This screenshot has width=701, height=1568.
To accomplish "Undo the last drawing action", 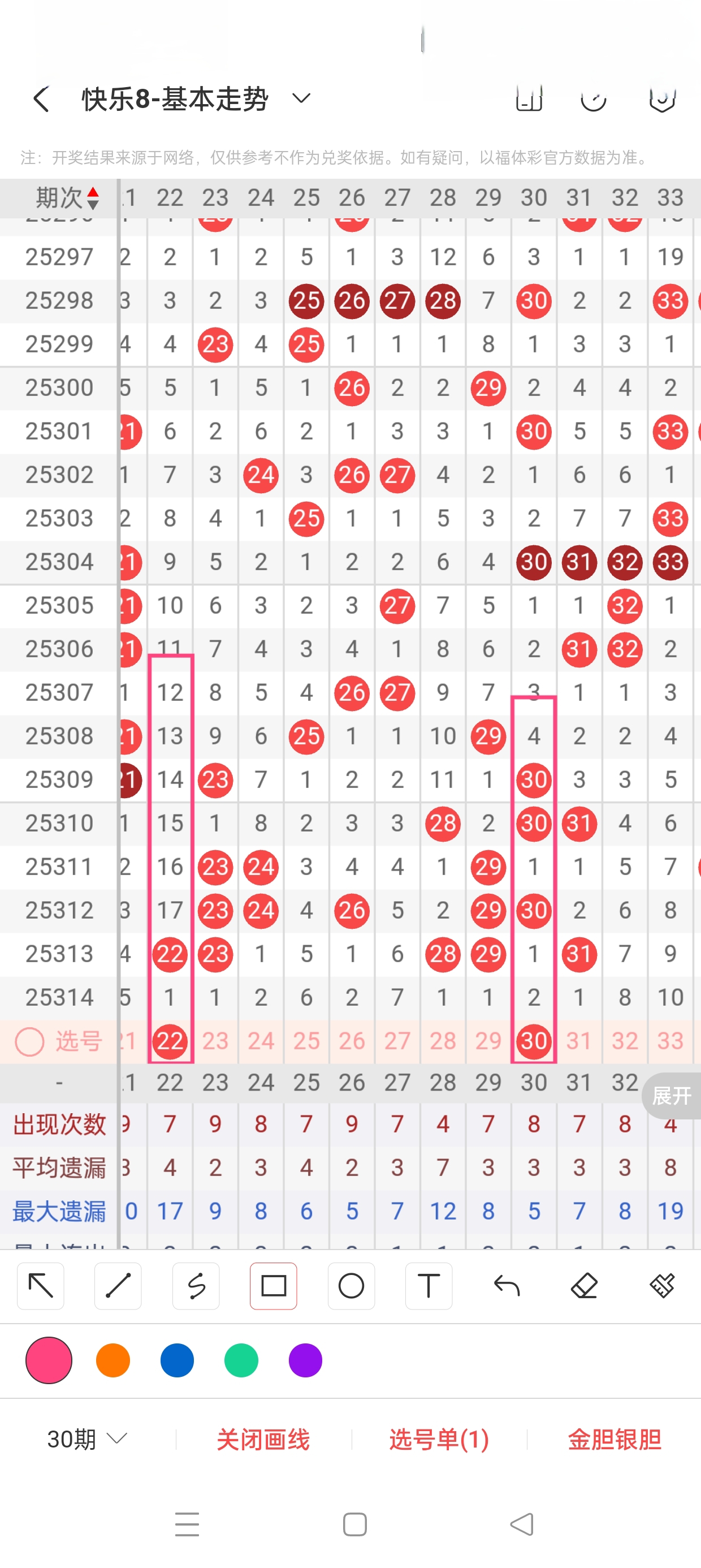I will (507, 1286).
